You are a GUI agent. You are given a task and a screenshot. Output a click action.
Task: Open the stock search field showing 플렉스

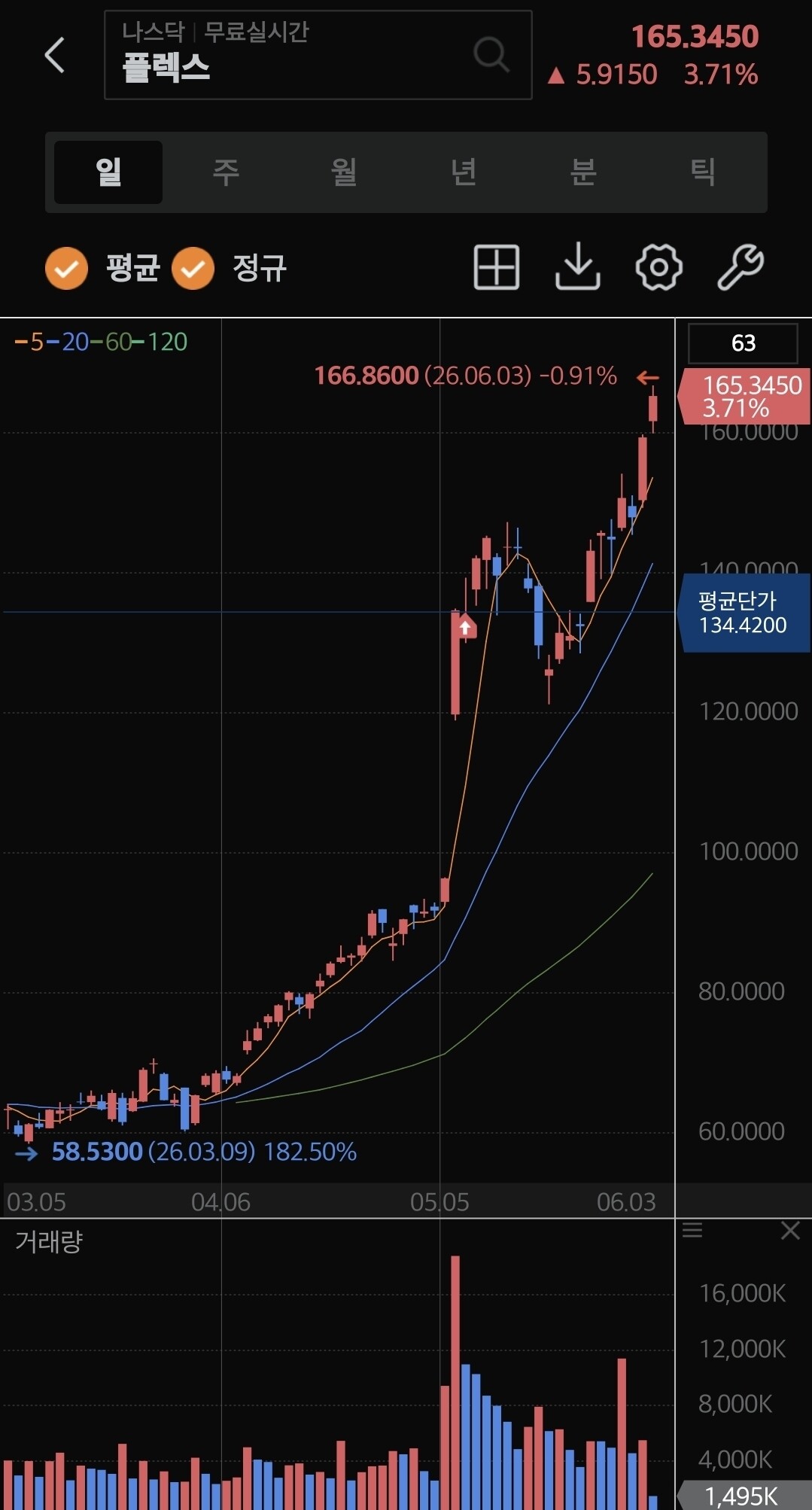pos(318,55)
